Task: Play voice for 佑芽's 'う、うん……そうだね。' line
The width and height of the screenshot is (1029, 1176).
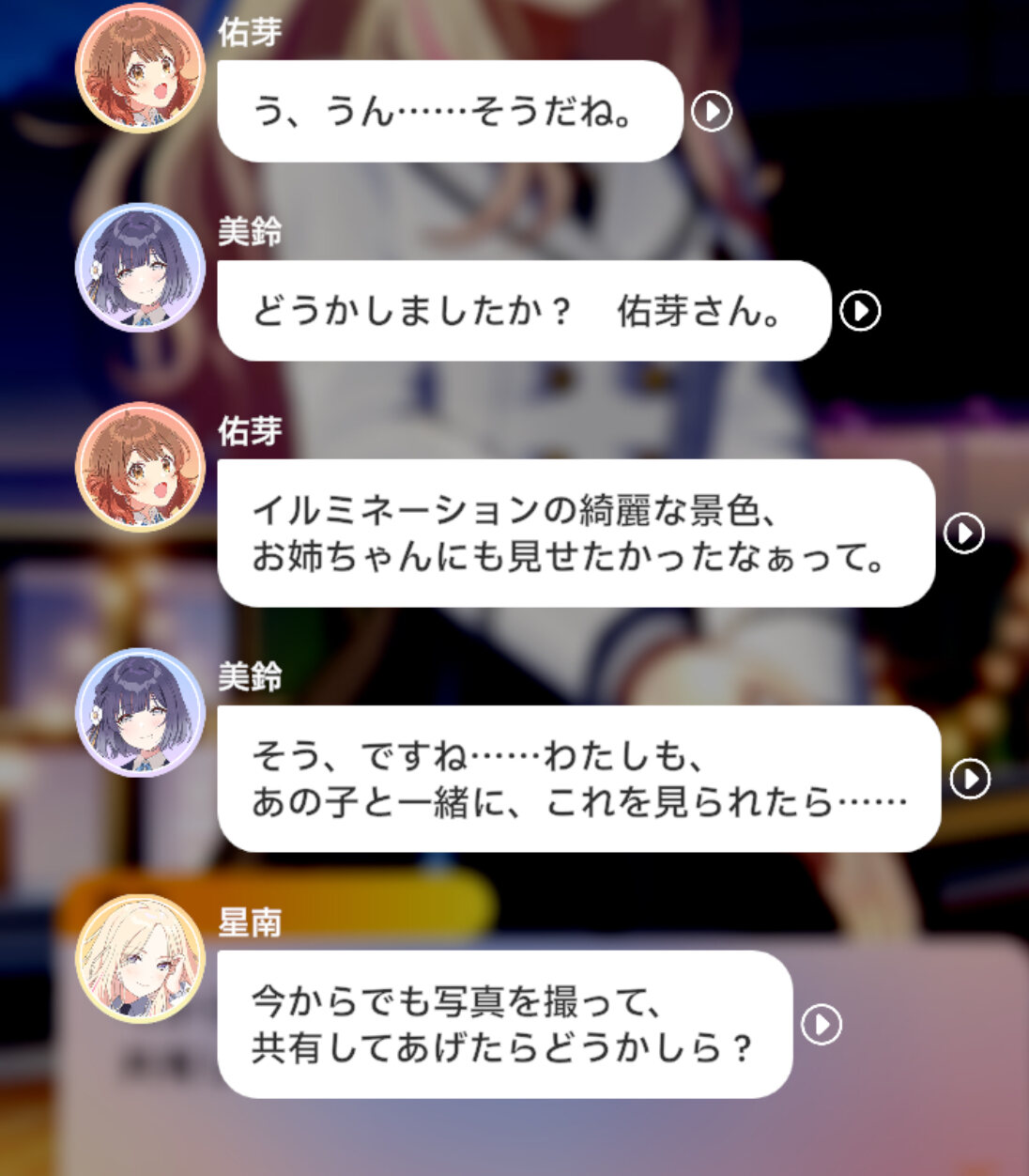Action: pos(712,112)
